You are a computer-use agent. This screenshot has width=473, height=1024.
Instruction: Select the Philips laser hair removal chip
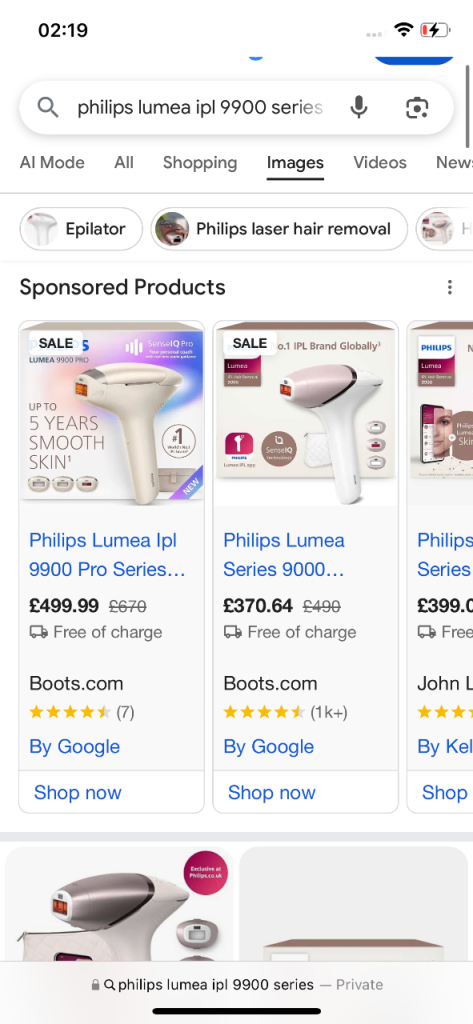pos(279,229)
